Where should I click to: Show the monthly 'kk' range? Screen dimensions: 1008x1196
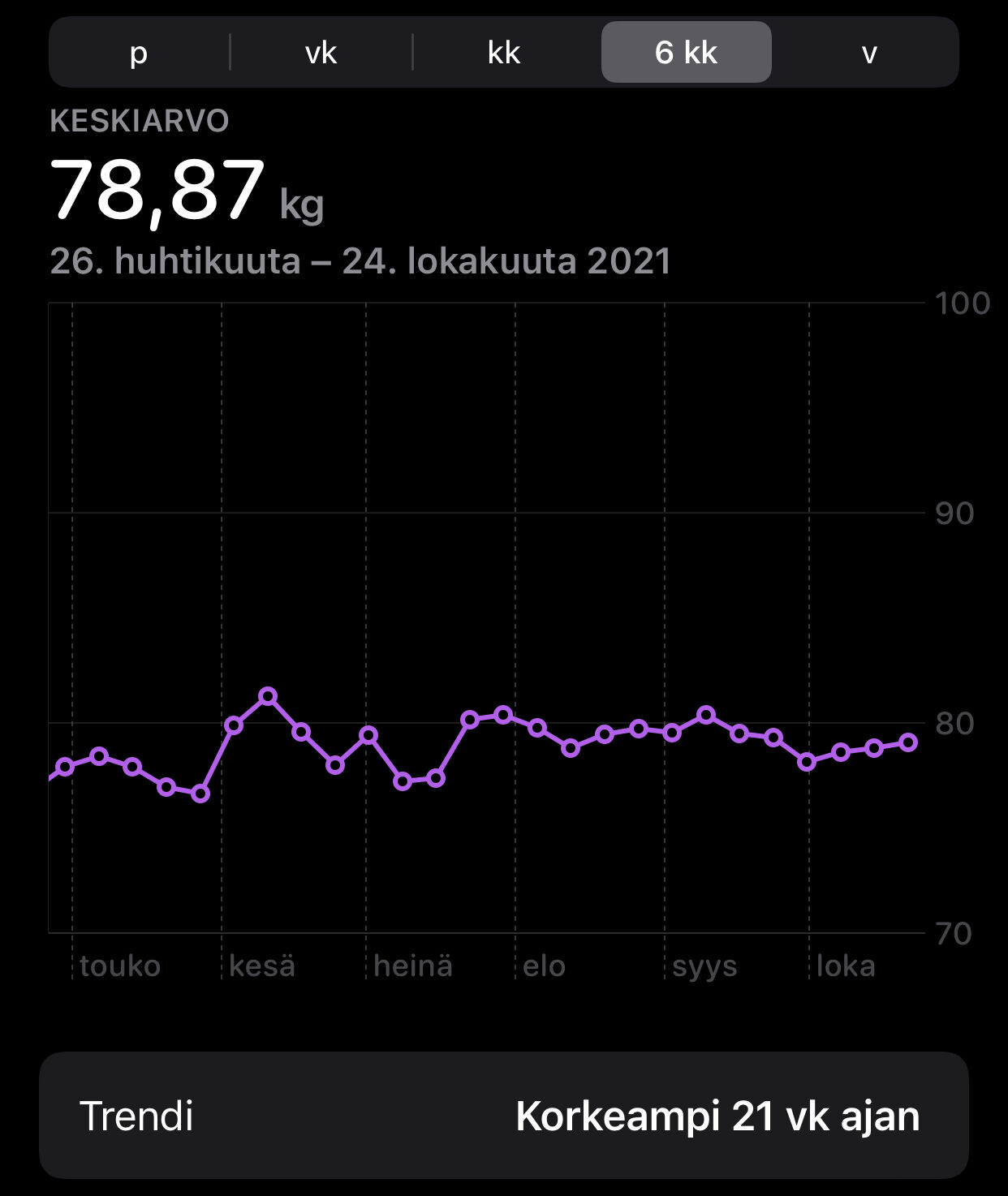click(504, 53)
